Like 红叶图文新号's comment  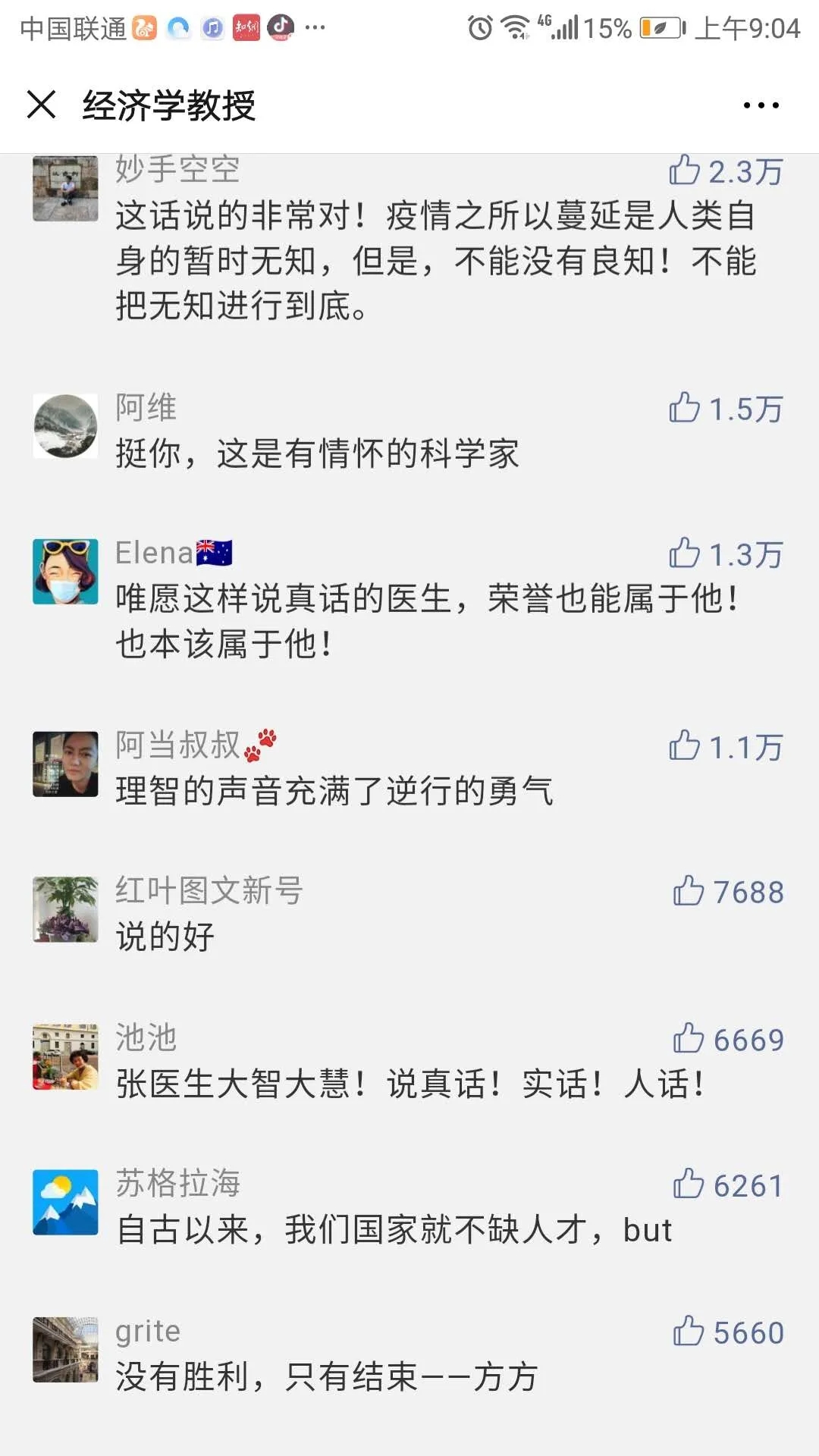click(x=689, y=891)
